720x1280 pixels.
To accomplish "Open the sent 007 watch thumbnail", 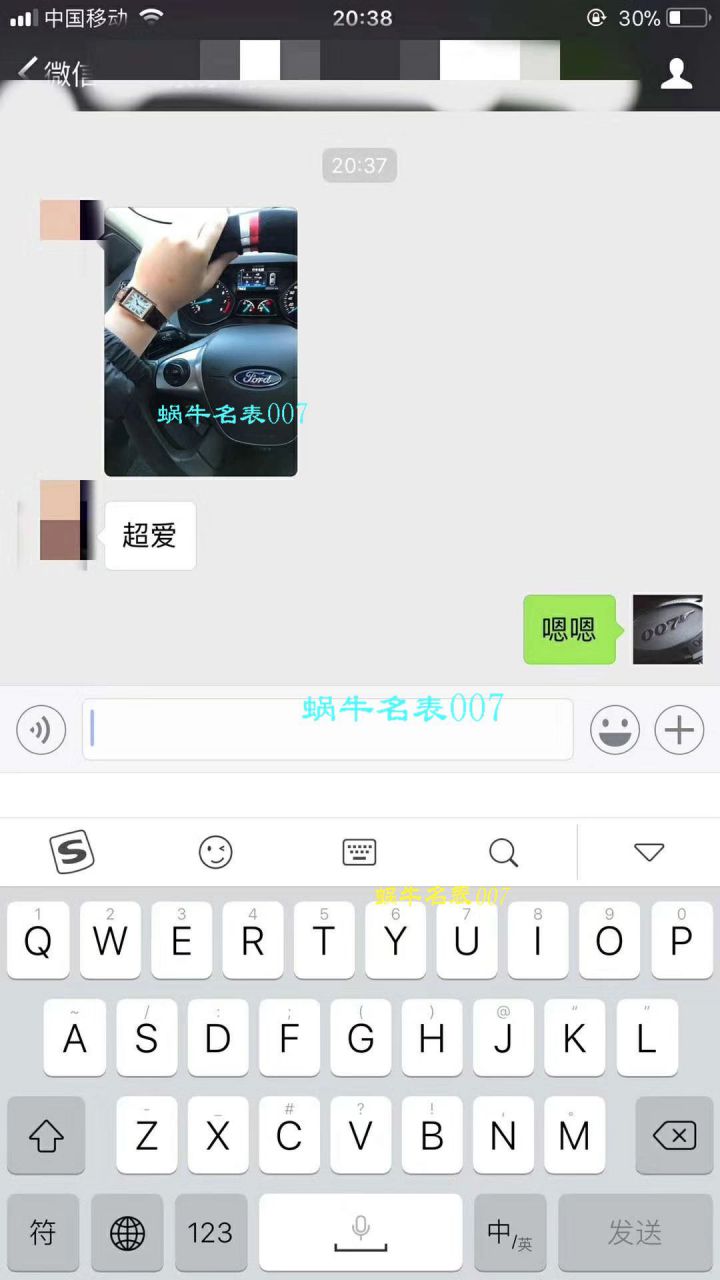I will point(667,630).
